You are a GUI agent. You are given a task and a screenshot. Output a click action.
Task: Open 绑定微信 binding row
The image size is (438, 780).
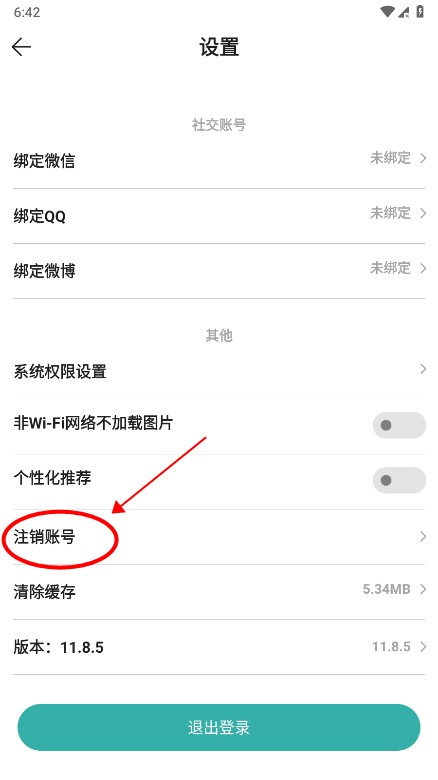219,161
